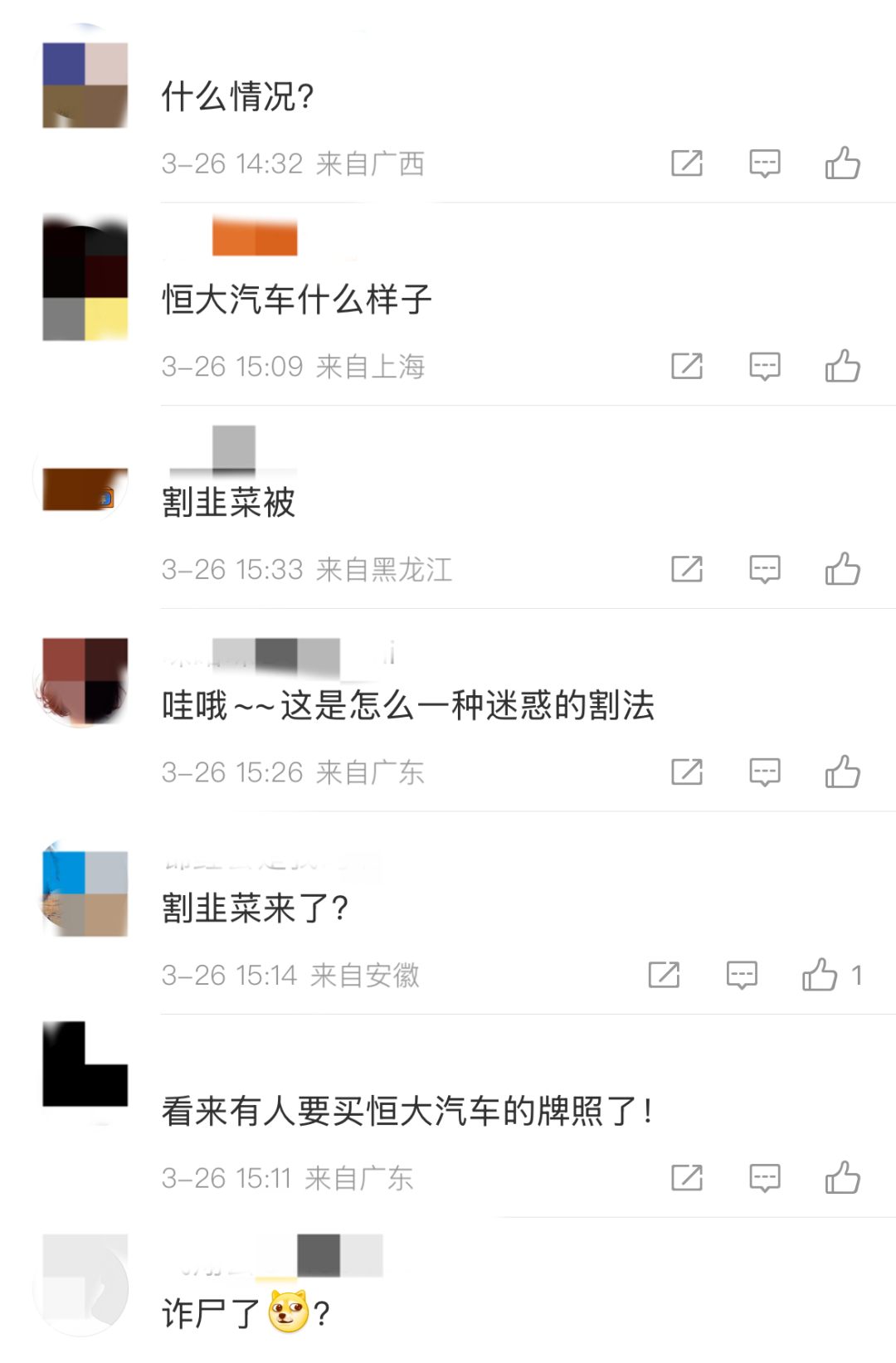Share the "割韭菜被" comment
The height and width of the screenshot is (1363, 896).
(686, 569)
